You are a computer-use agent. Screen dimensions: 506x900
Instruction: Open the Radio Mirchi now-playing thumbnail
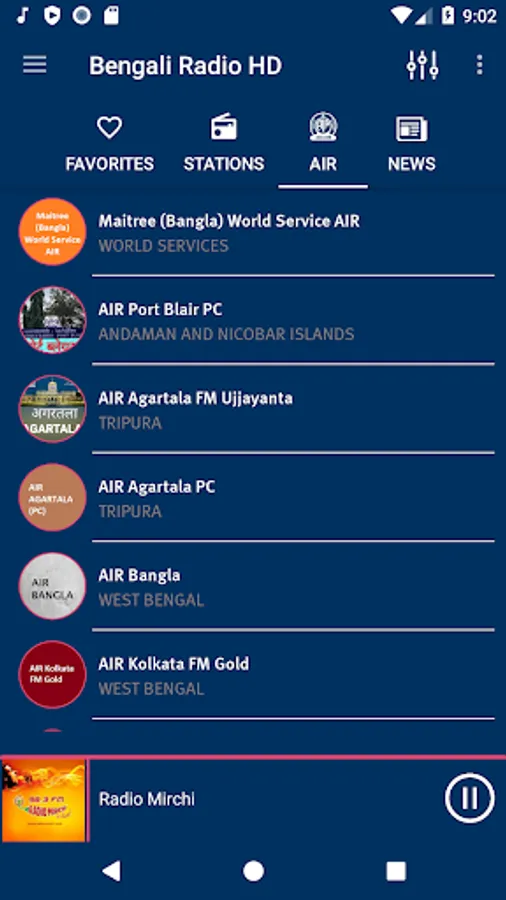pyautogui.click(x=44, y=800)
